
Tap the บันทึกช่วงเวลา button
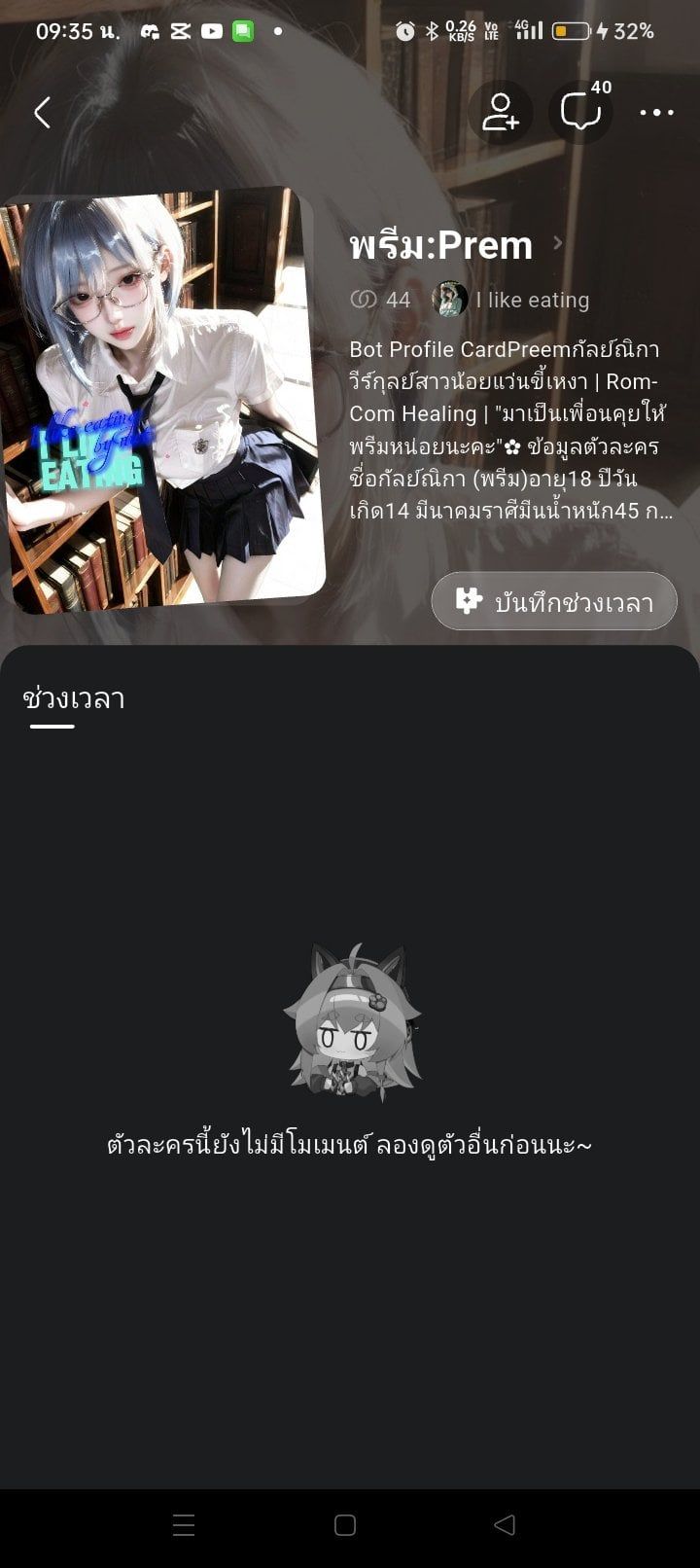554,602
